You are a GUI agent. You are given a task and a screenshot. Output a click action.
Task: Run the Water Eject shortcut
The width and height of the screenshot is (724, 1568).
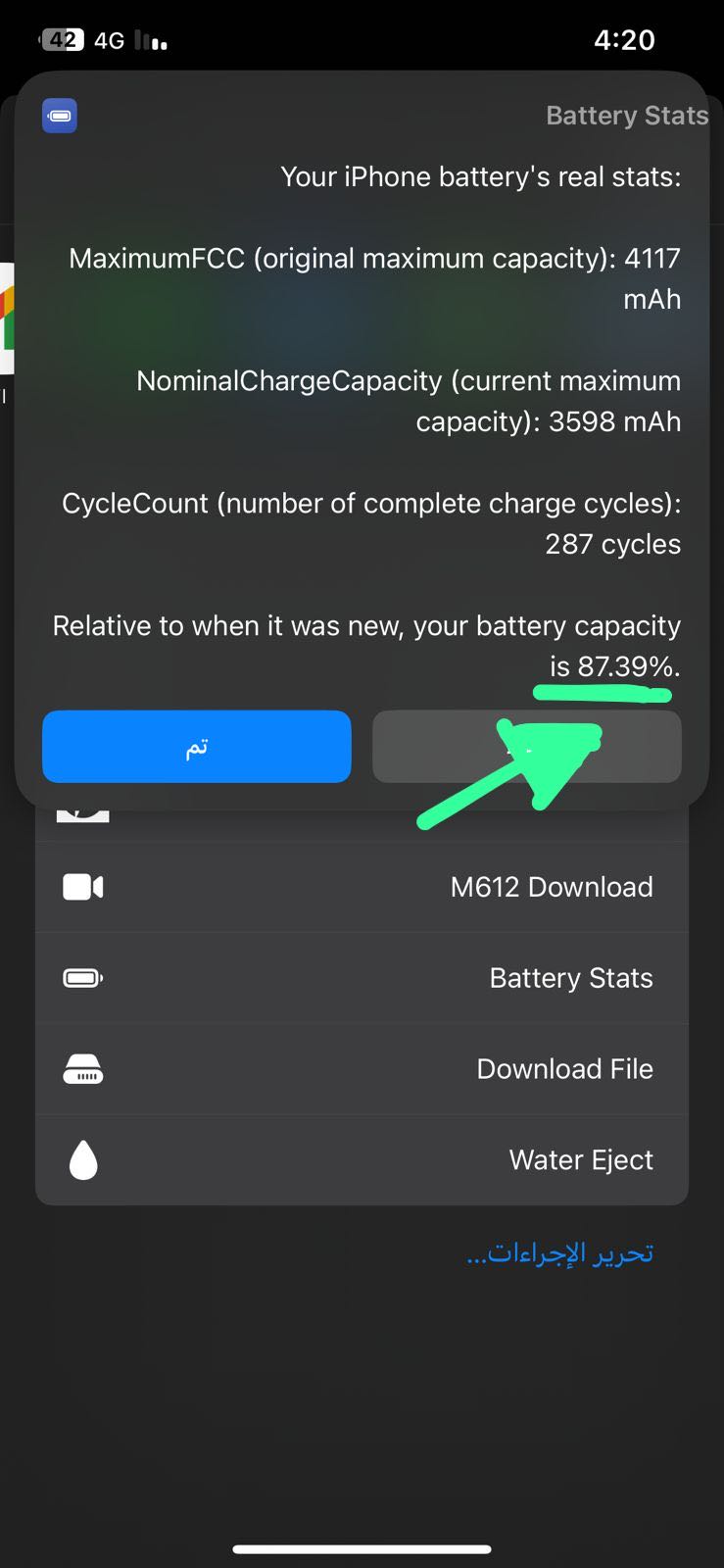click(362, 1160)
